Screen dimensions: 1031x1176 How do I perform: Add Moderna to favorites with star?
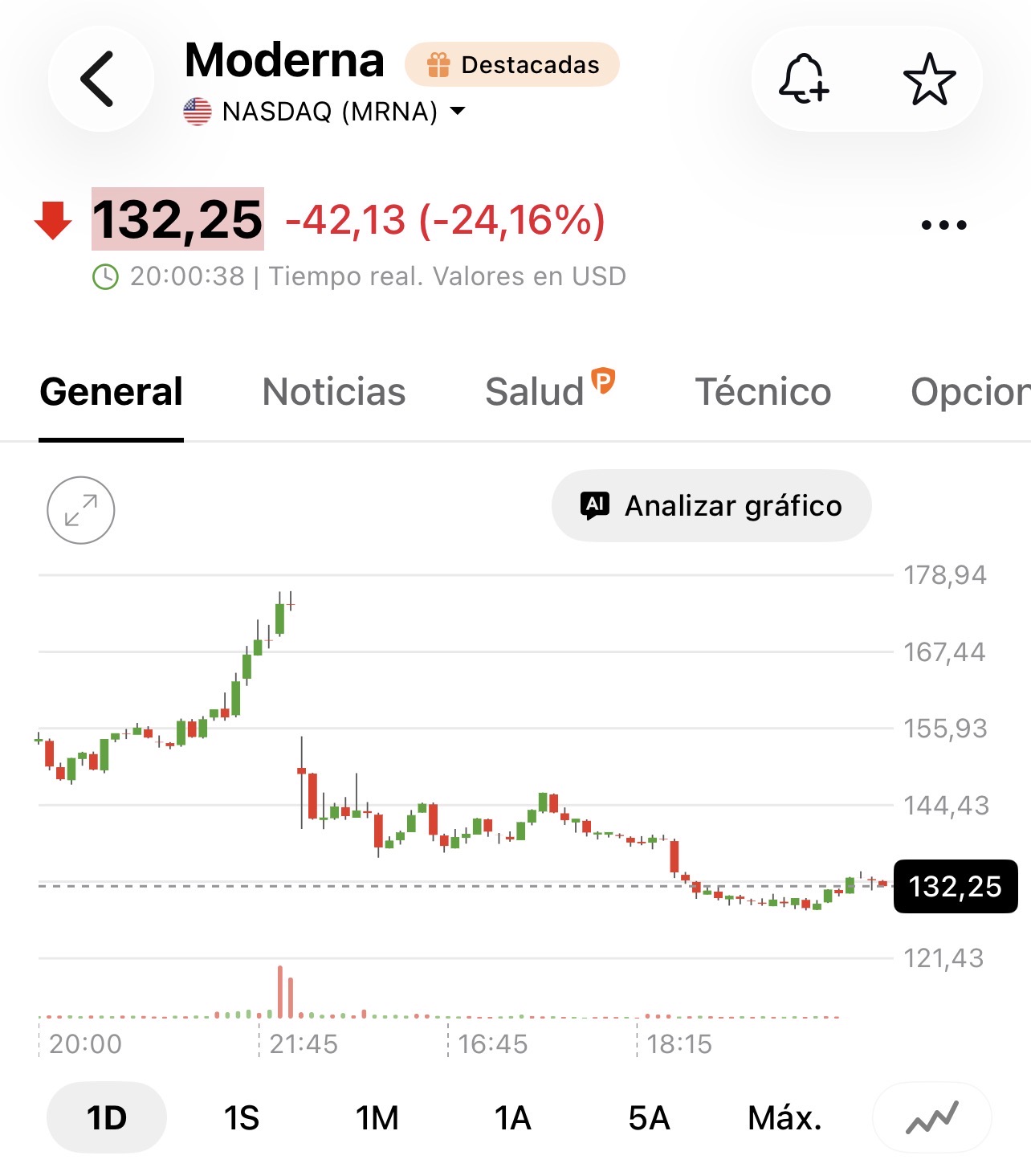pyautogui.click(x=930, y=79)
